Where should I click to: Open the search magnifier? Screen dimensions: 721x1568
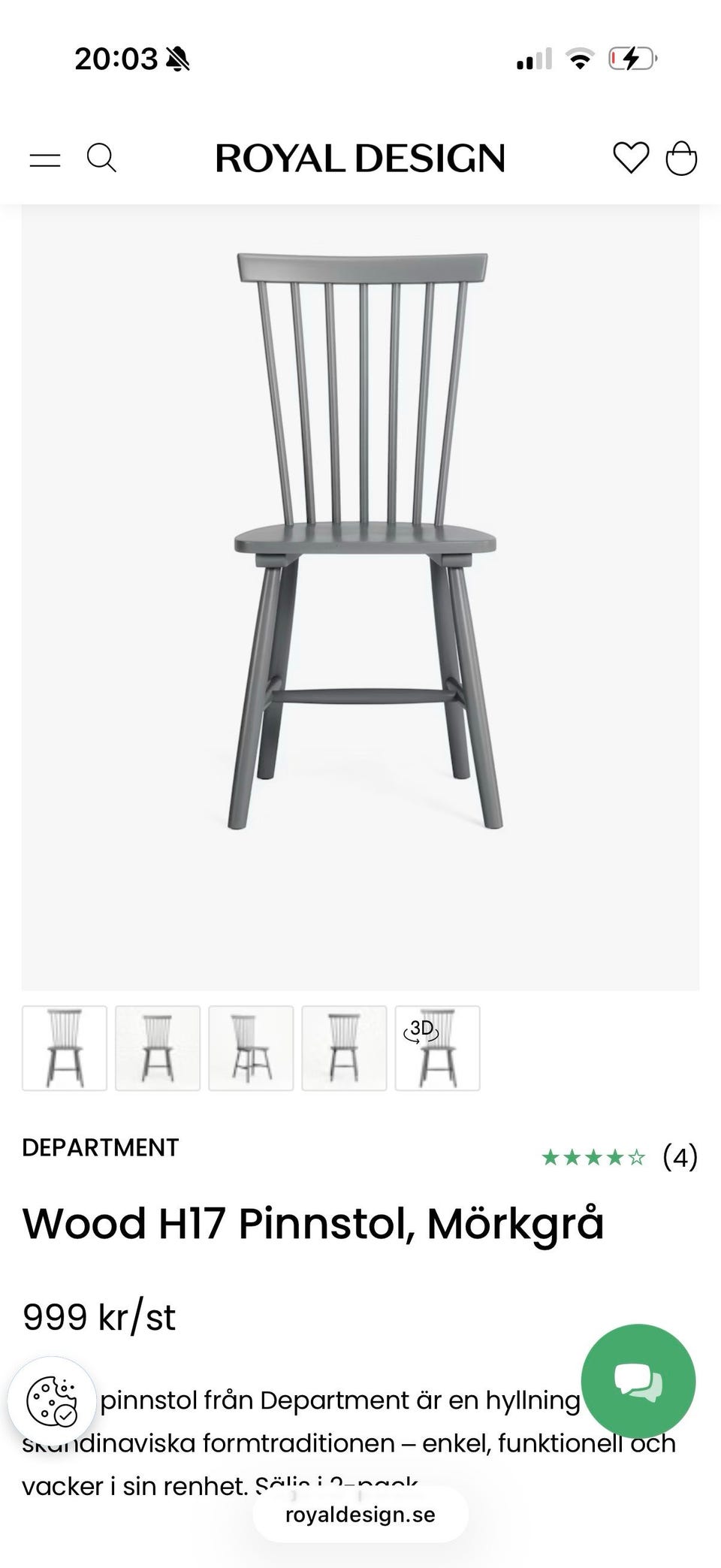click(x=101, y=158)
